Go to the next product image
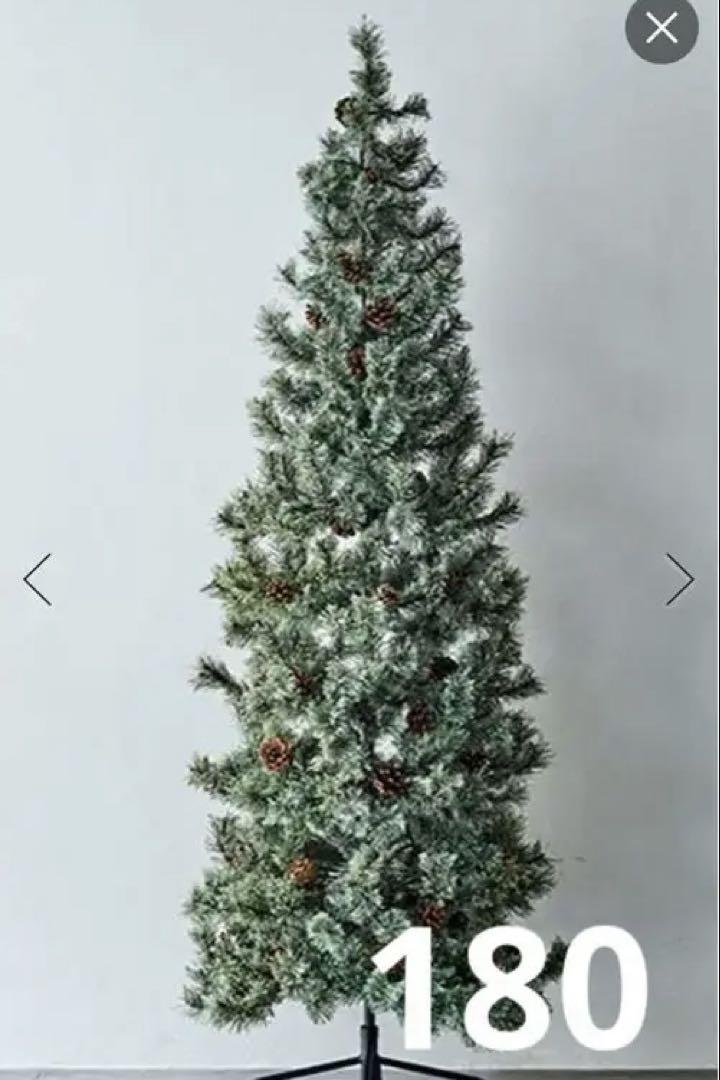 [680, 579]
